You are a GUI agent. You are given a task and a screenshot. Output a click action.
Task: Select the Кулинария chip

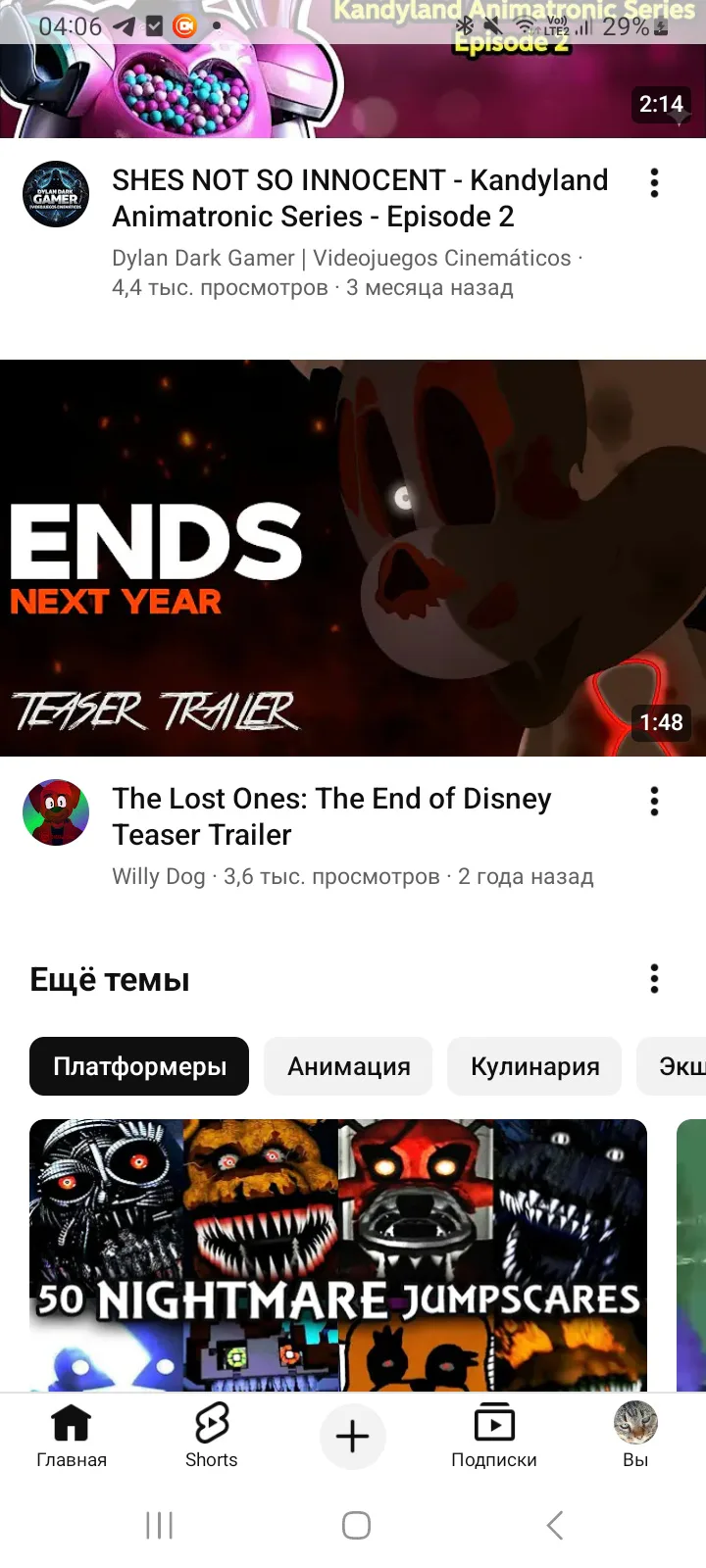pos(534,1066)
